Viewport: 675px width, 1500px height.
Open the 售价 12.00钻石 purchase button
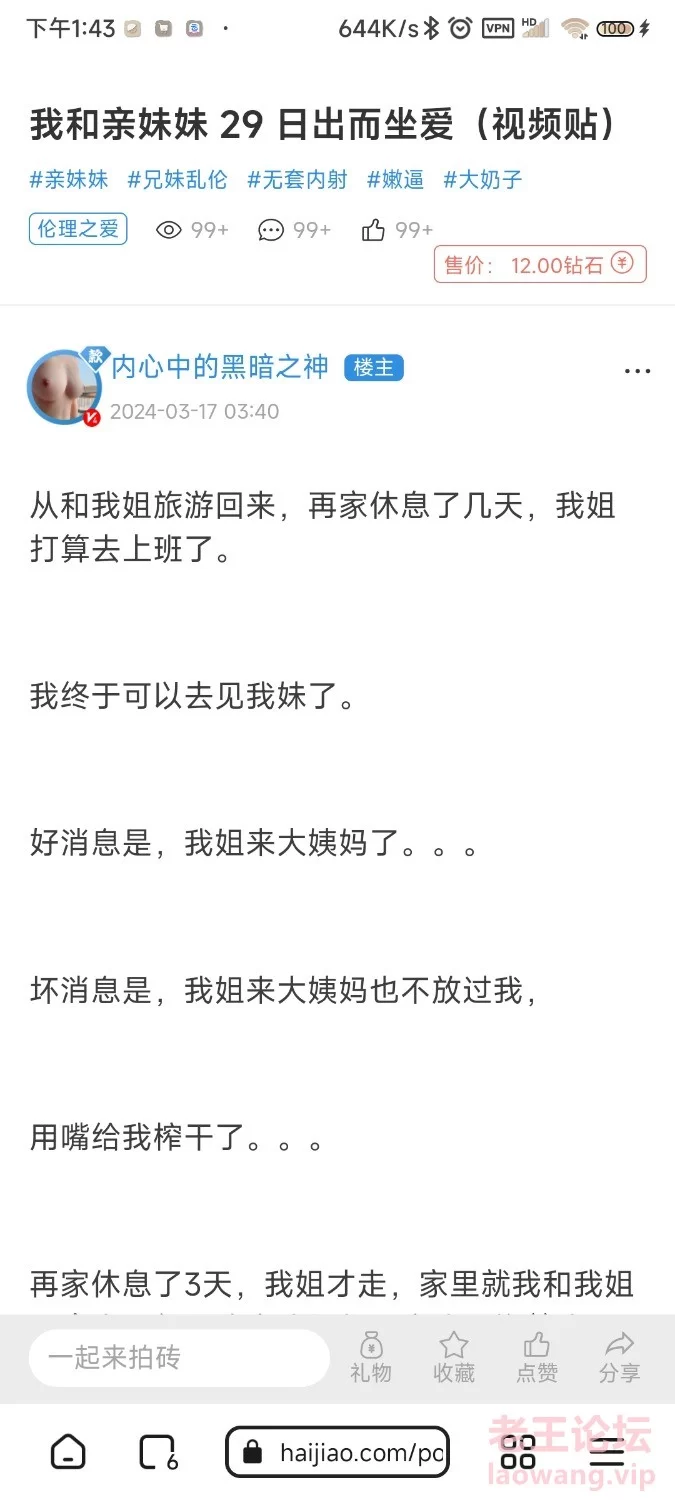[x=540, y=264]
